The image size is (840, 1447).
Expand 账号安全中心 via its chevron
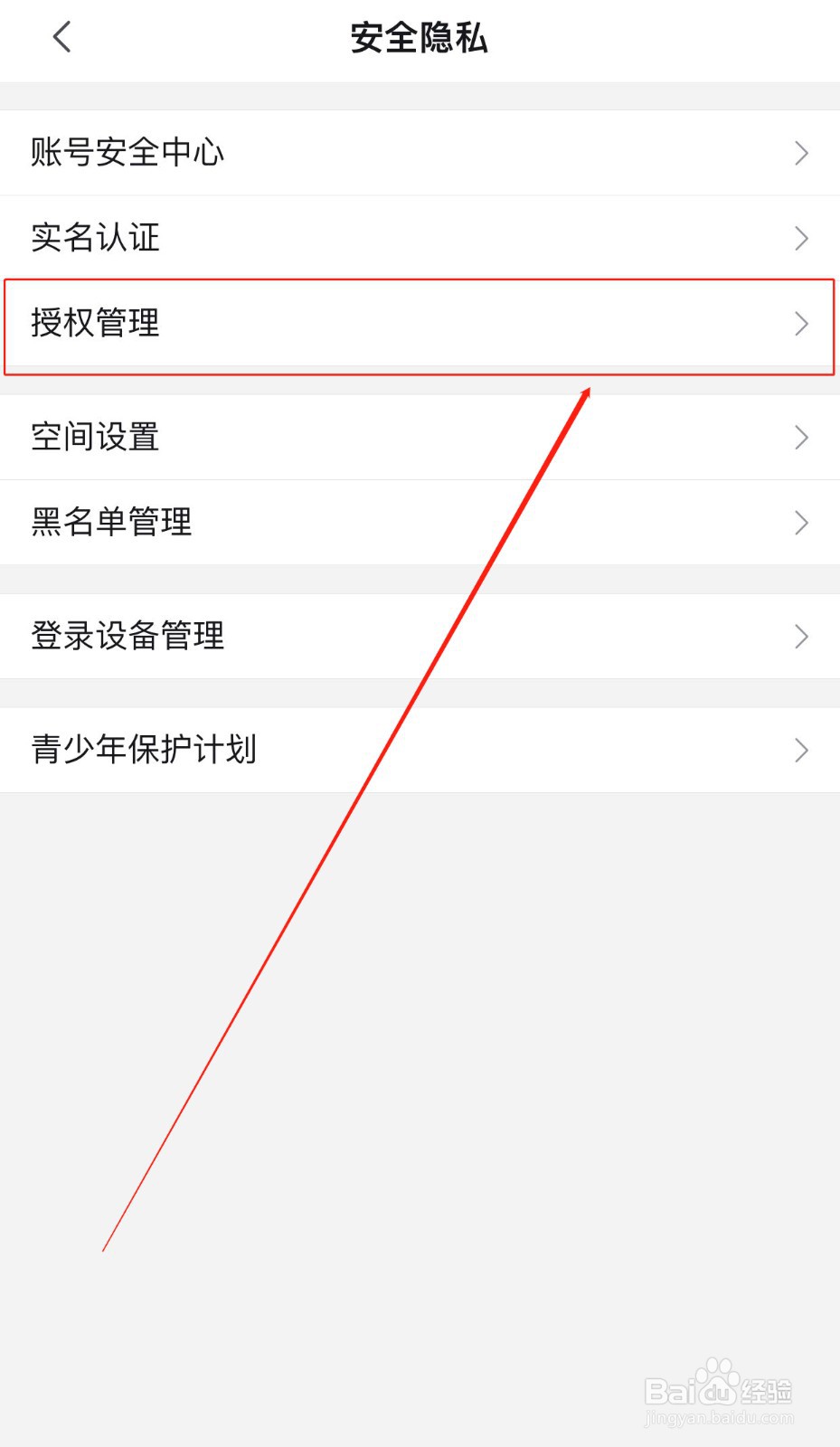(799, 152)
